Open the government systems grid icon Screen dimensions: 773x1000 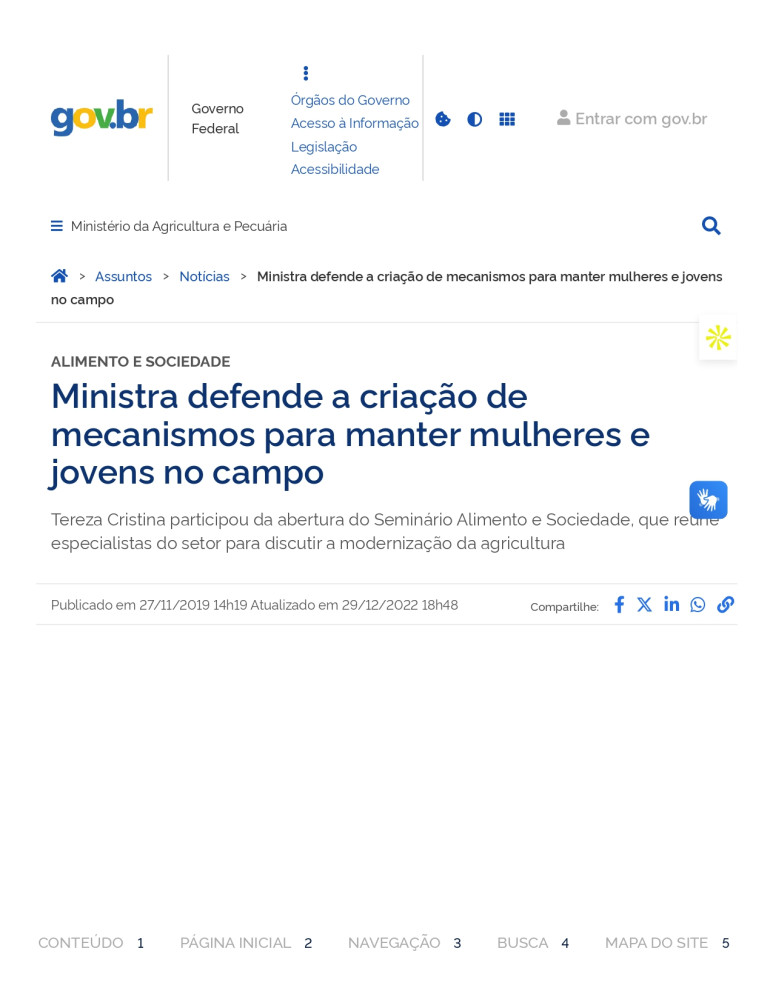tap(507, 119)
